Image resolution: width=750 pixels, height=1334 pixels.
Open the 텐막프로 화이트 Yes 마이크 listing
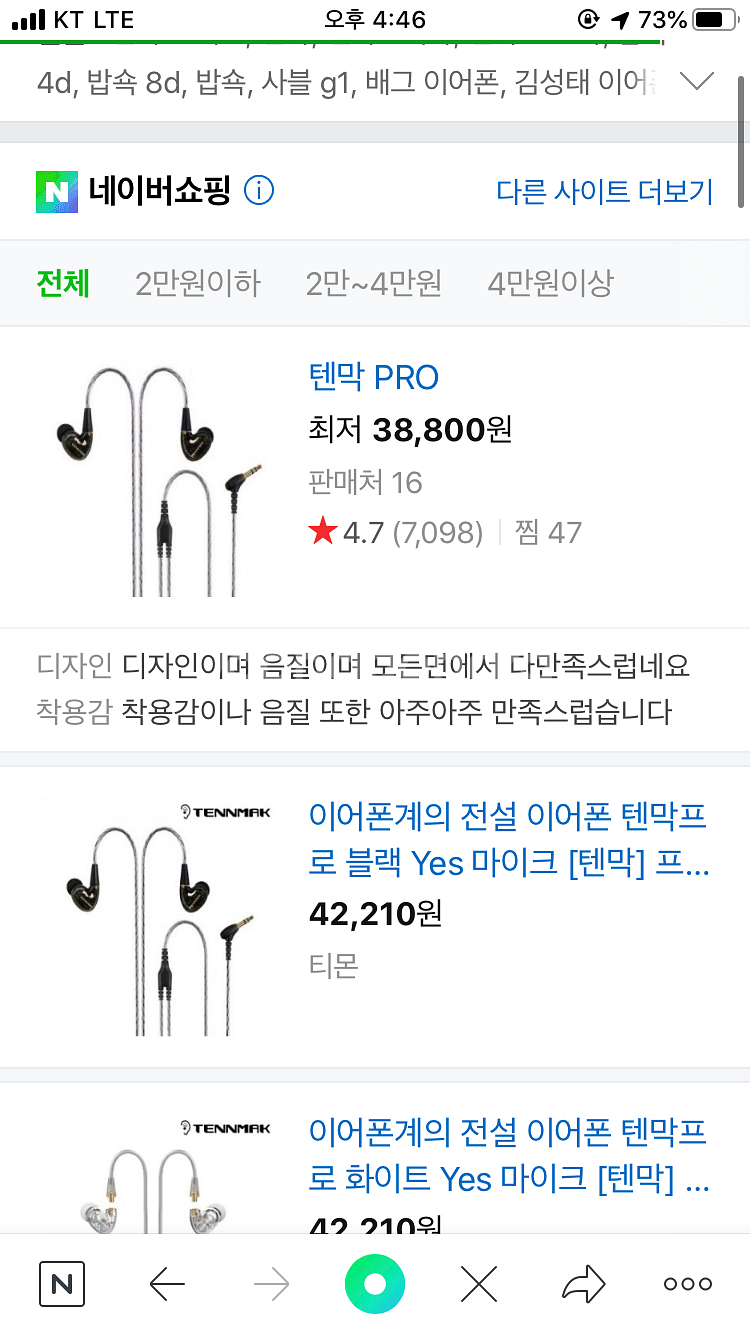[508, 1155]
